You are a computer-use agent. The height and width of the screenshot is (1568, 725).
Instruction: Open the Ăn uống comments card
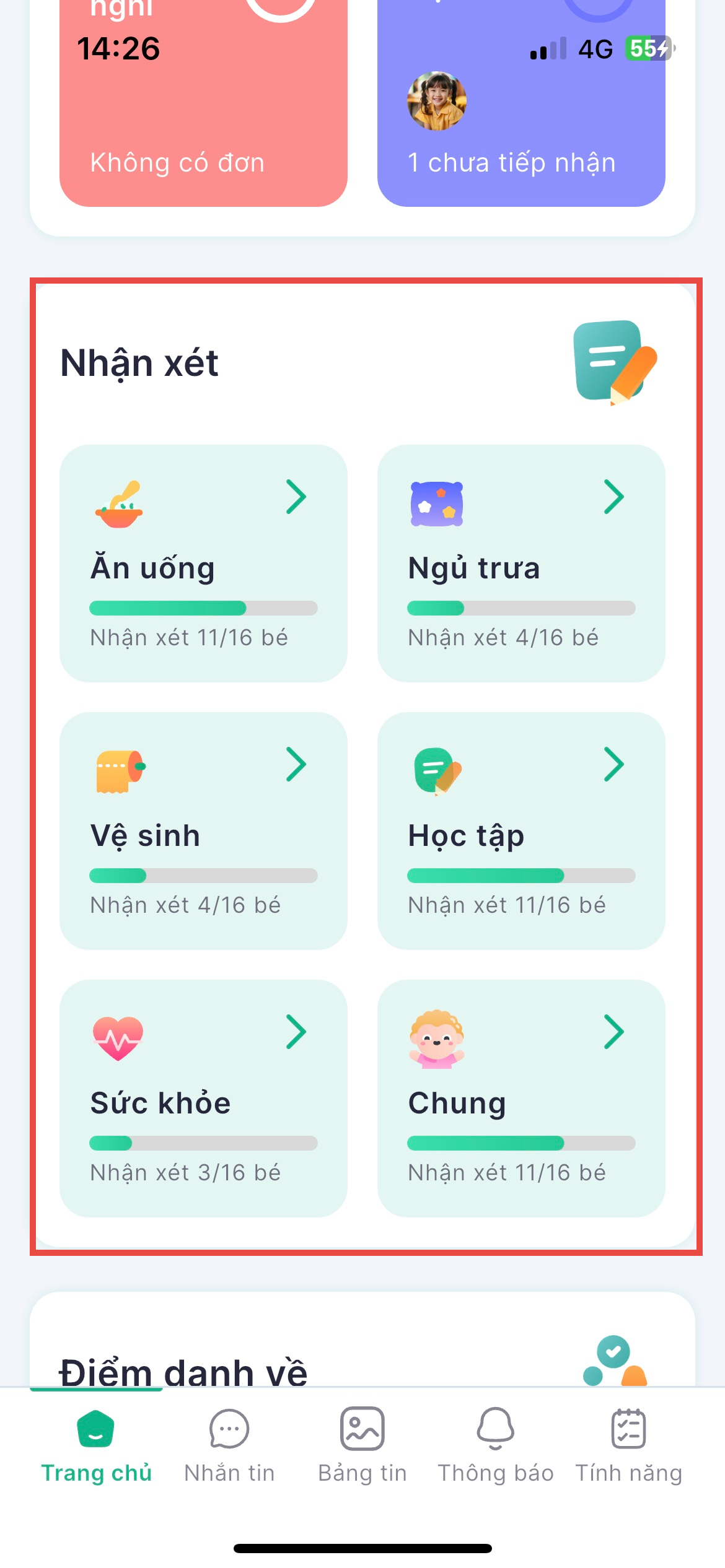203,563
